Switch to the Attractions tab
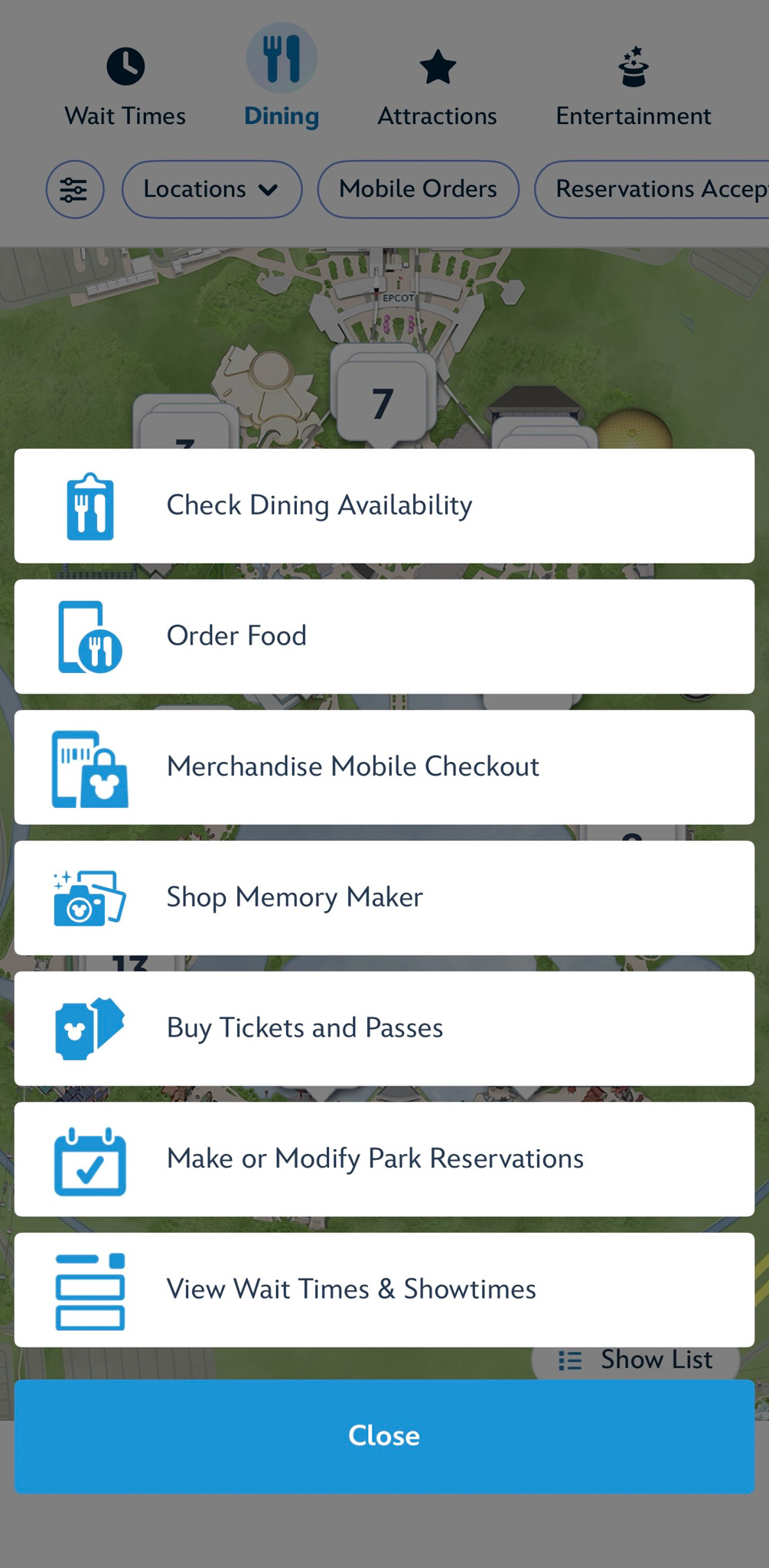769x1568 pixels. point(437,86)
